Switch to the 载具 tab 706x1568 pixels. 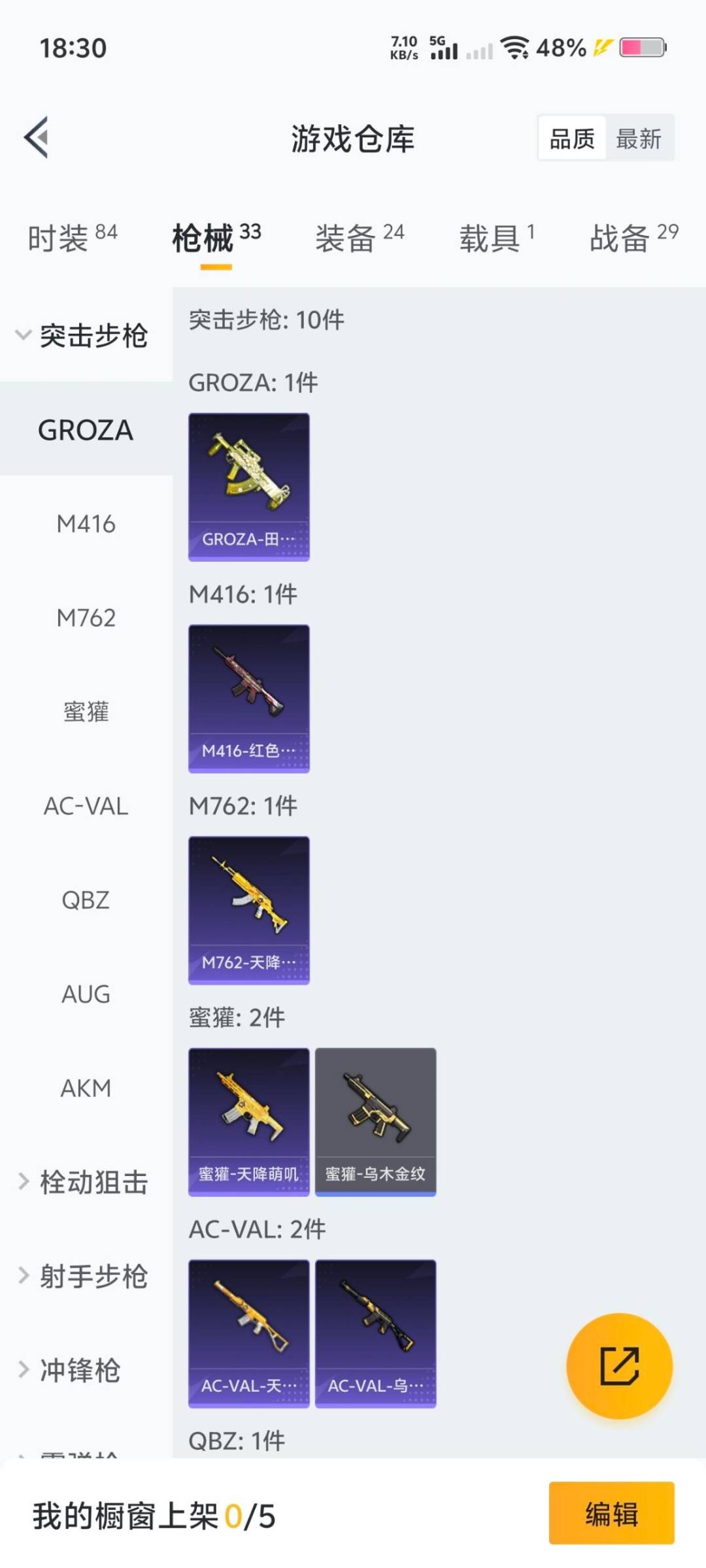click(x=497, y=237)
